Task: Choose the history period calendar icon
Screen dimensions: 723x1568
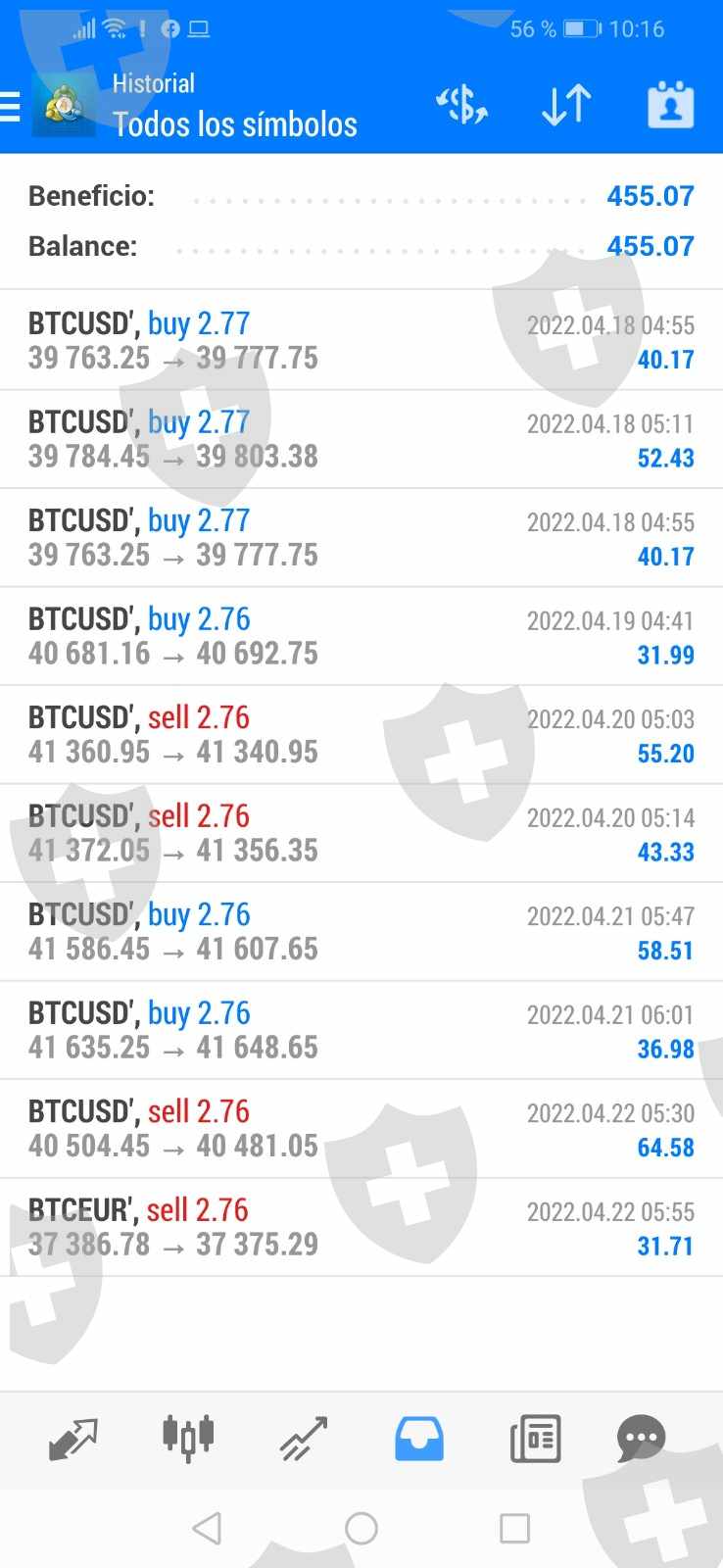Action: [x=670, y=105]
